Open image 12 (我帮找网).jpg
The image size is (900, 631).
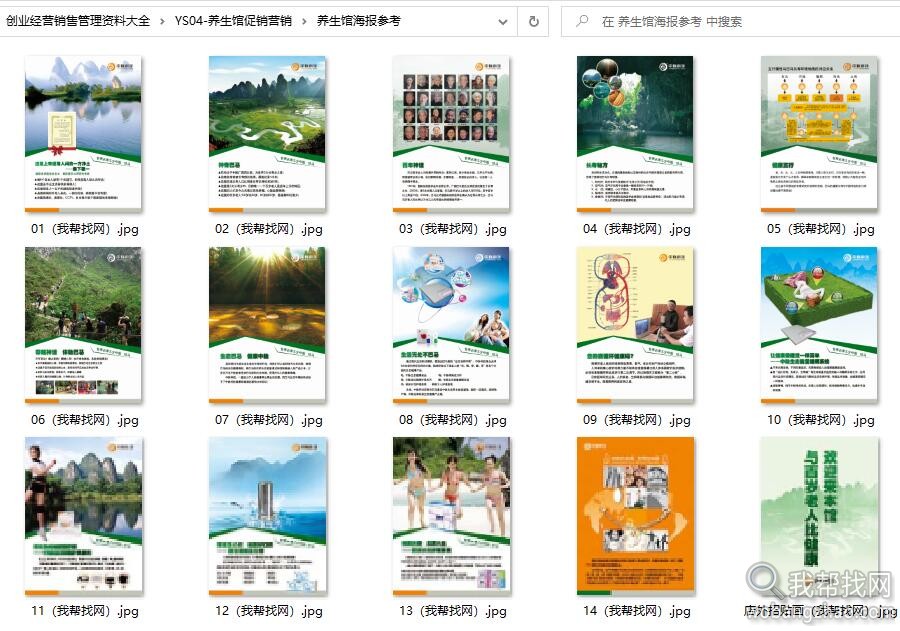coord(267,515)
